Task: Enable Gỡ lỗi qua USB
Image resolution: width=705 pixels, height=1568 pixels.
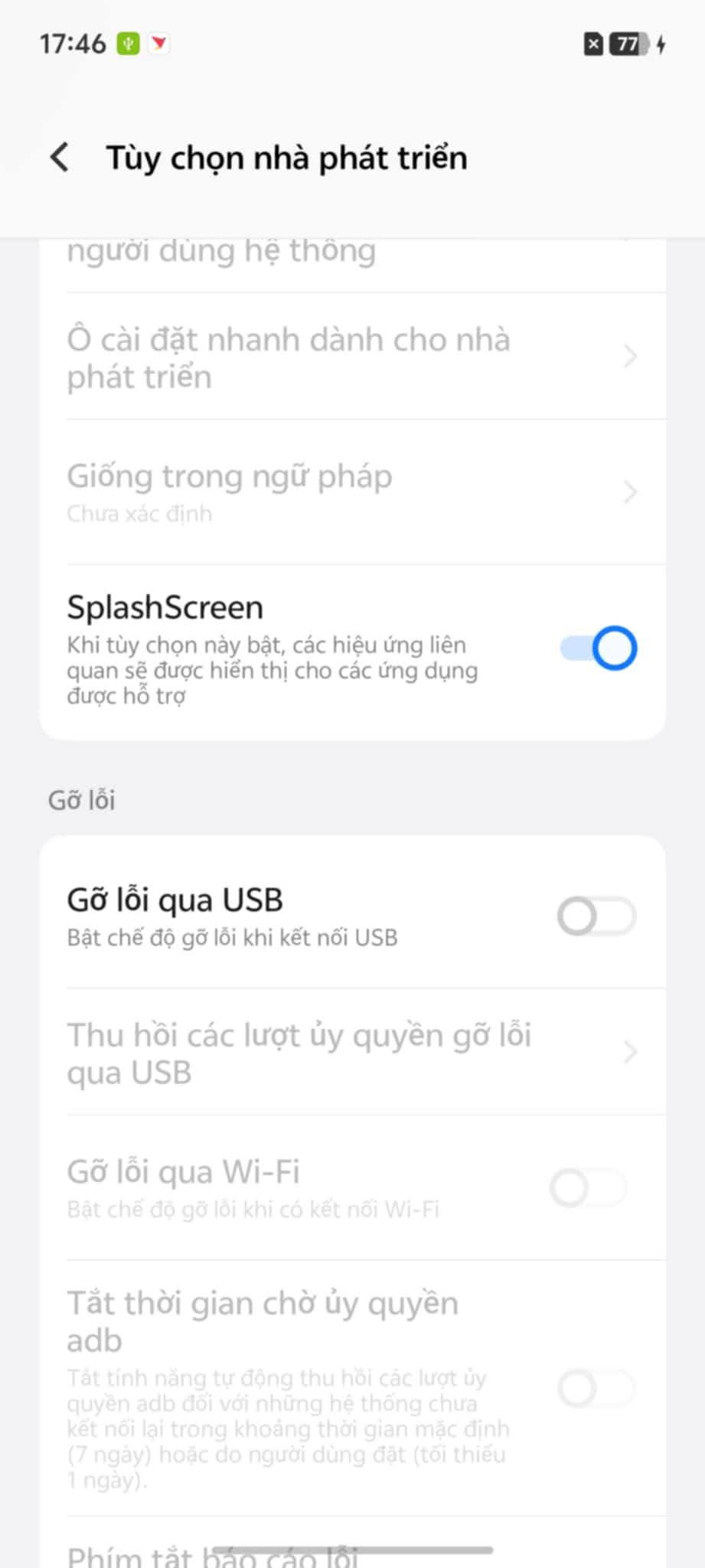Action: click(x=596, y=916)
